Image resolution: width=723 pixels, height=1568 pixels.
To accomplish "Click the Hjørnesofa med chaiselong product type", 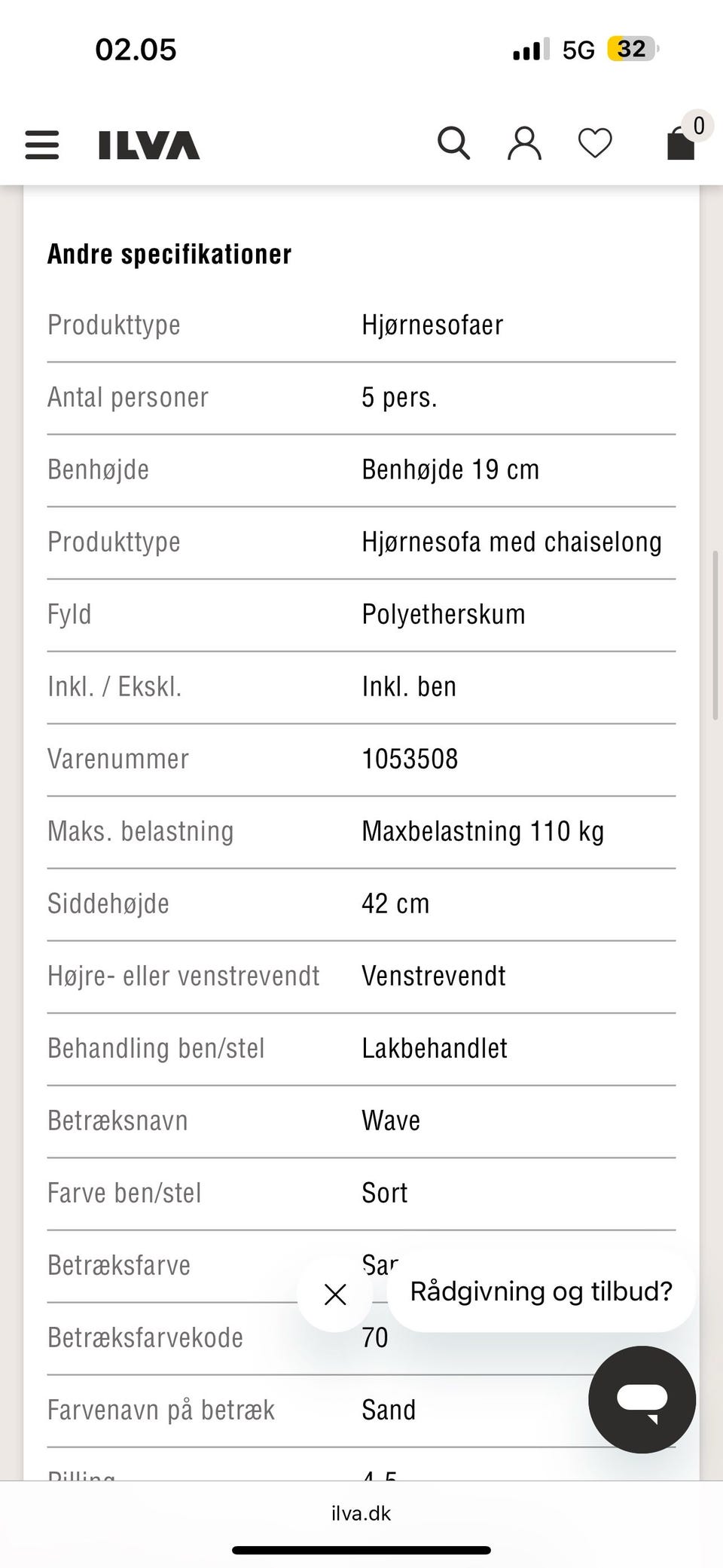I will pos(512,541).
